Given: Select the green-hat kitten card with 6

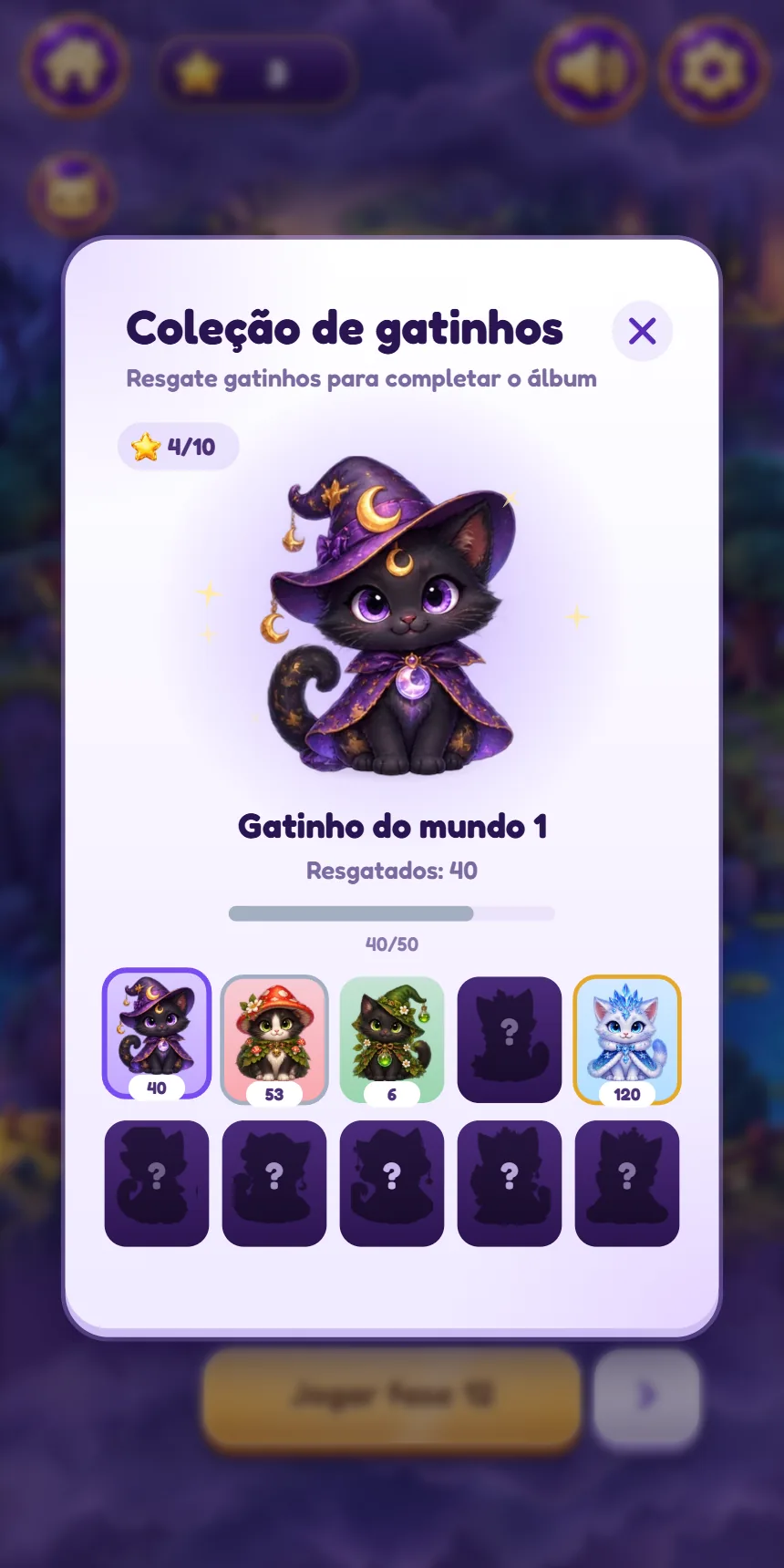Looking at the screenshot, I should tap(392, 1039).
